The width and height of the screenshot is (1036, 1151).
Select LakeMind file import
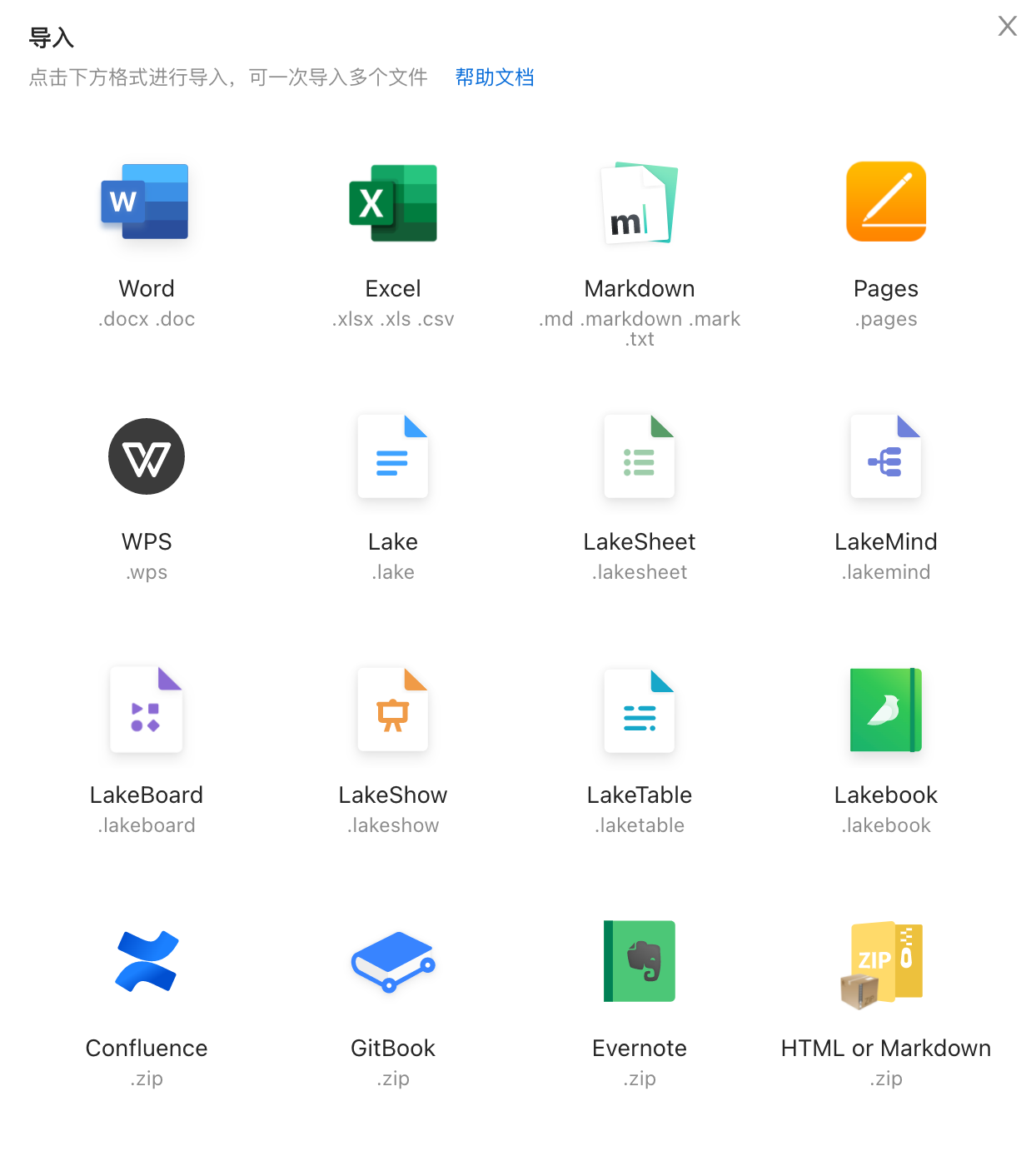click(886, 457)
